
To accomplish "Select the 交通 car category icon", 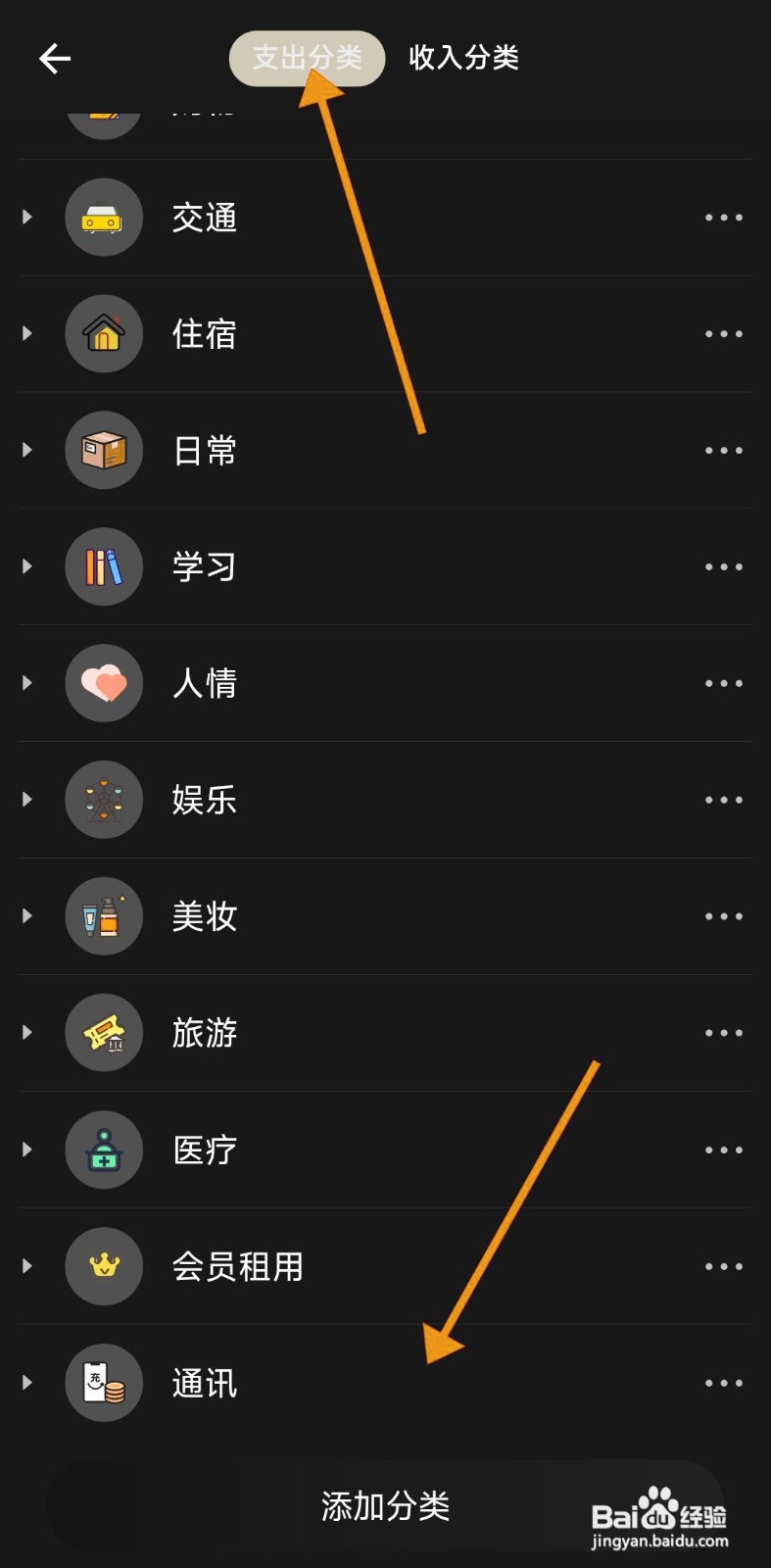I will (104, 218).
